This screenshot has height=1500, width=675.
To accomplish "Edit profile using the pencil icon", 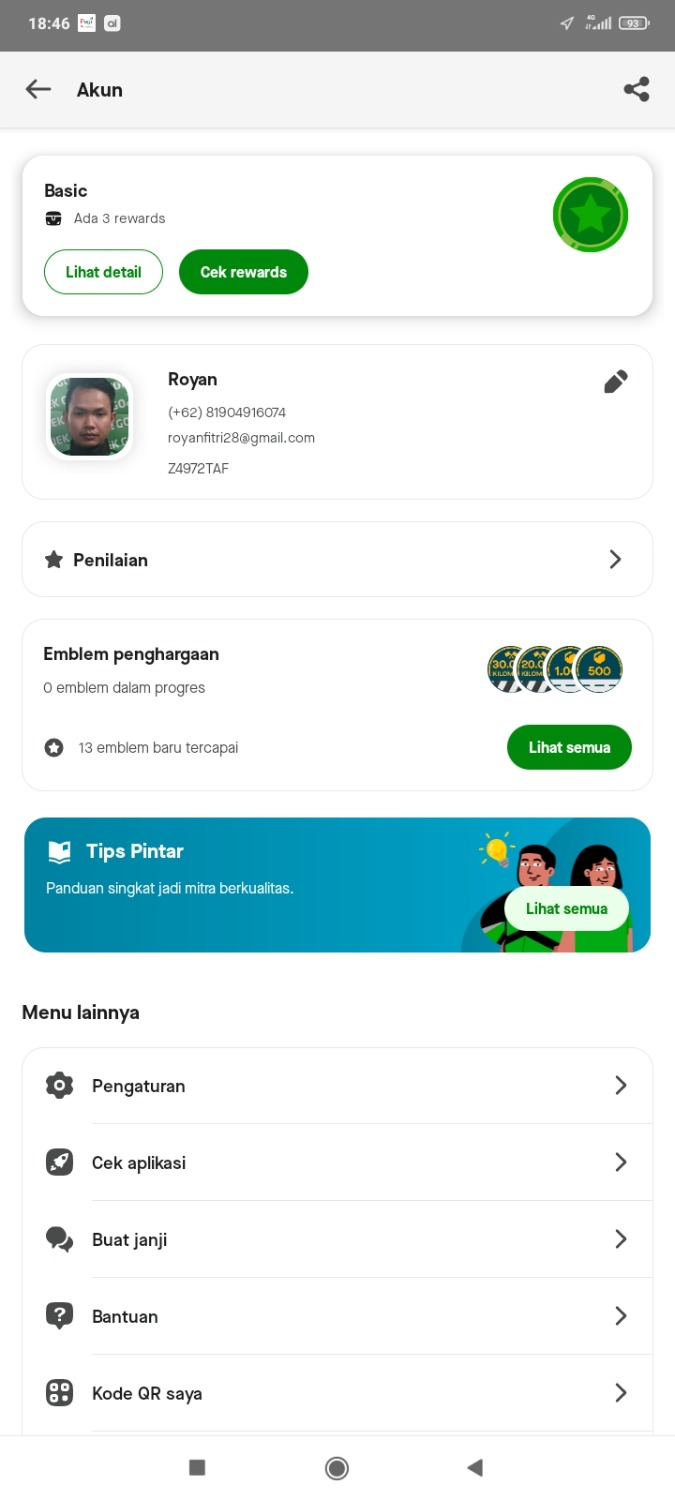I will [x=616, y=382].
